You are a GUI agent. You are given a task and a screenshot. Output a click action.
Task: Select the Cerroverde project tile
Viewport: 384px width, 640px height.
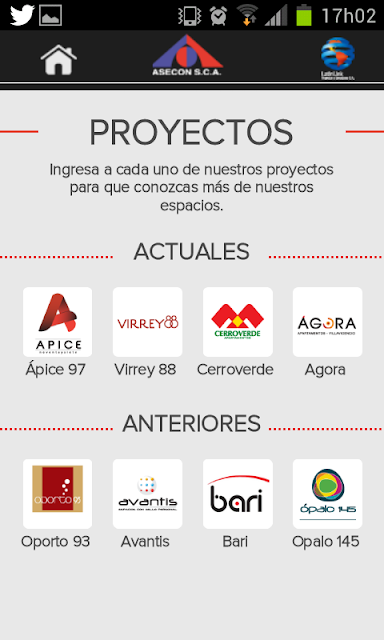tap(238, 322)
